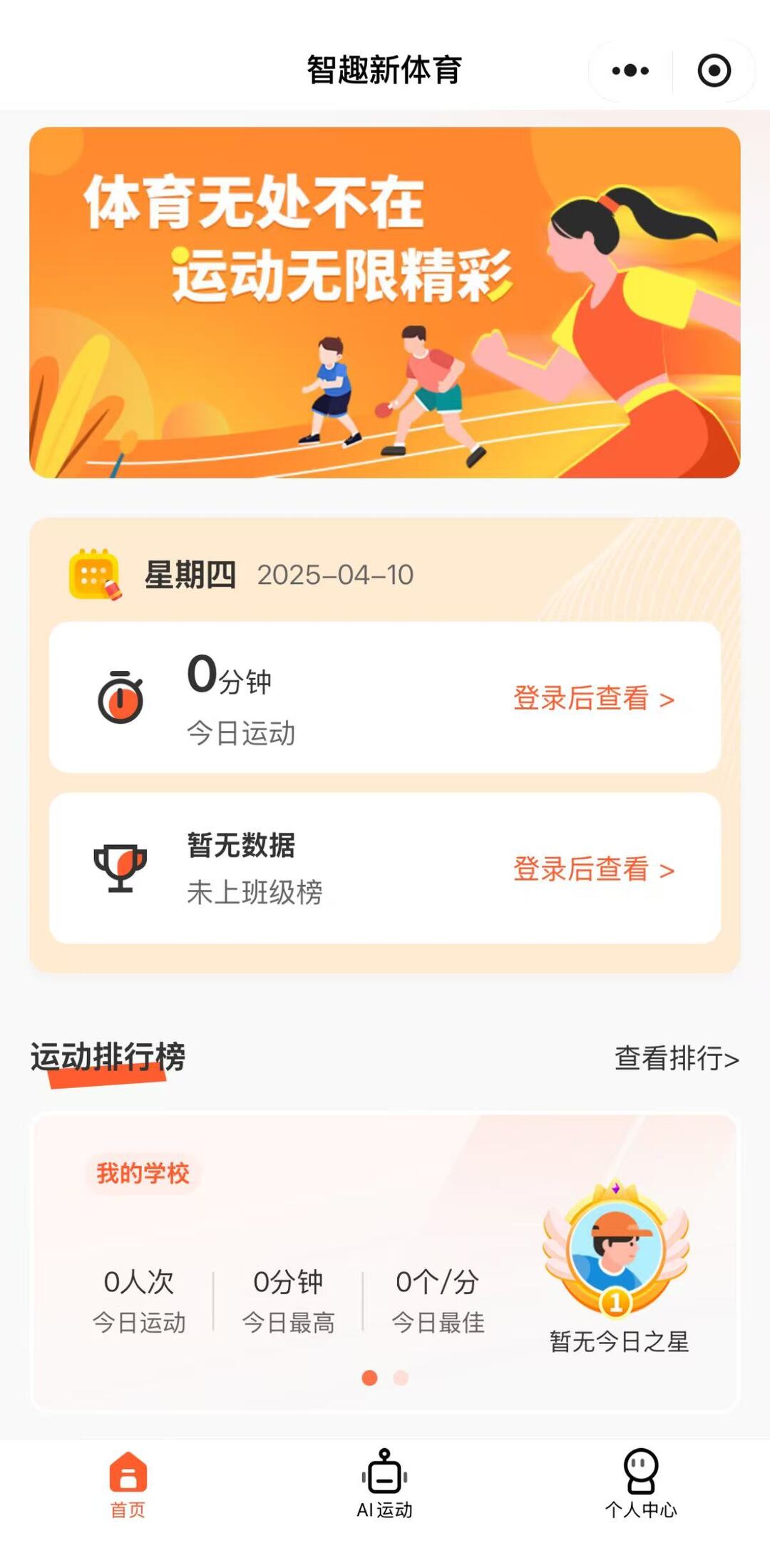Image resolution: width=770 pixels, height=1568 pixels.
Task: Tap 登录后查看 for today's exercise minutes
Action: (593, 699)
